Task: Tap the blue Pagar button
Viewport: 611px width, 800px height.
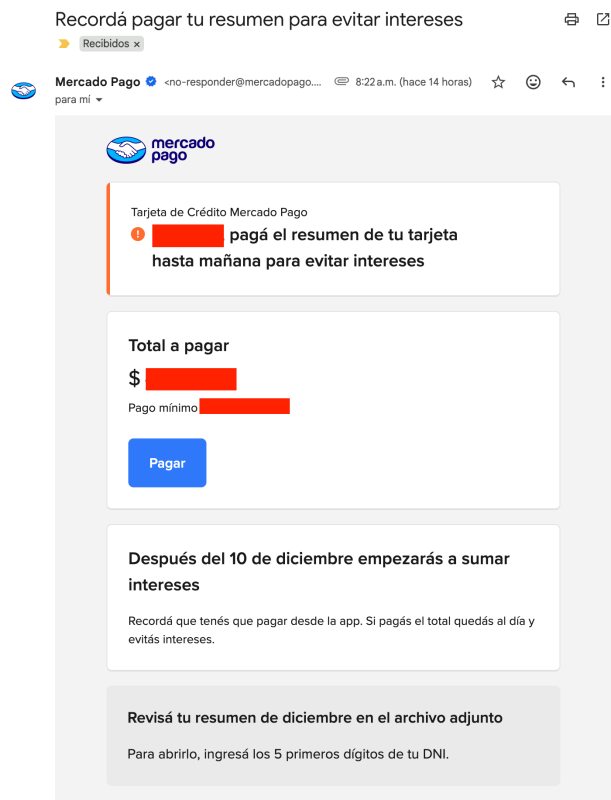Action: pos(167,463)
